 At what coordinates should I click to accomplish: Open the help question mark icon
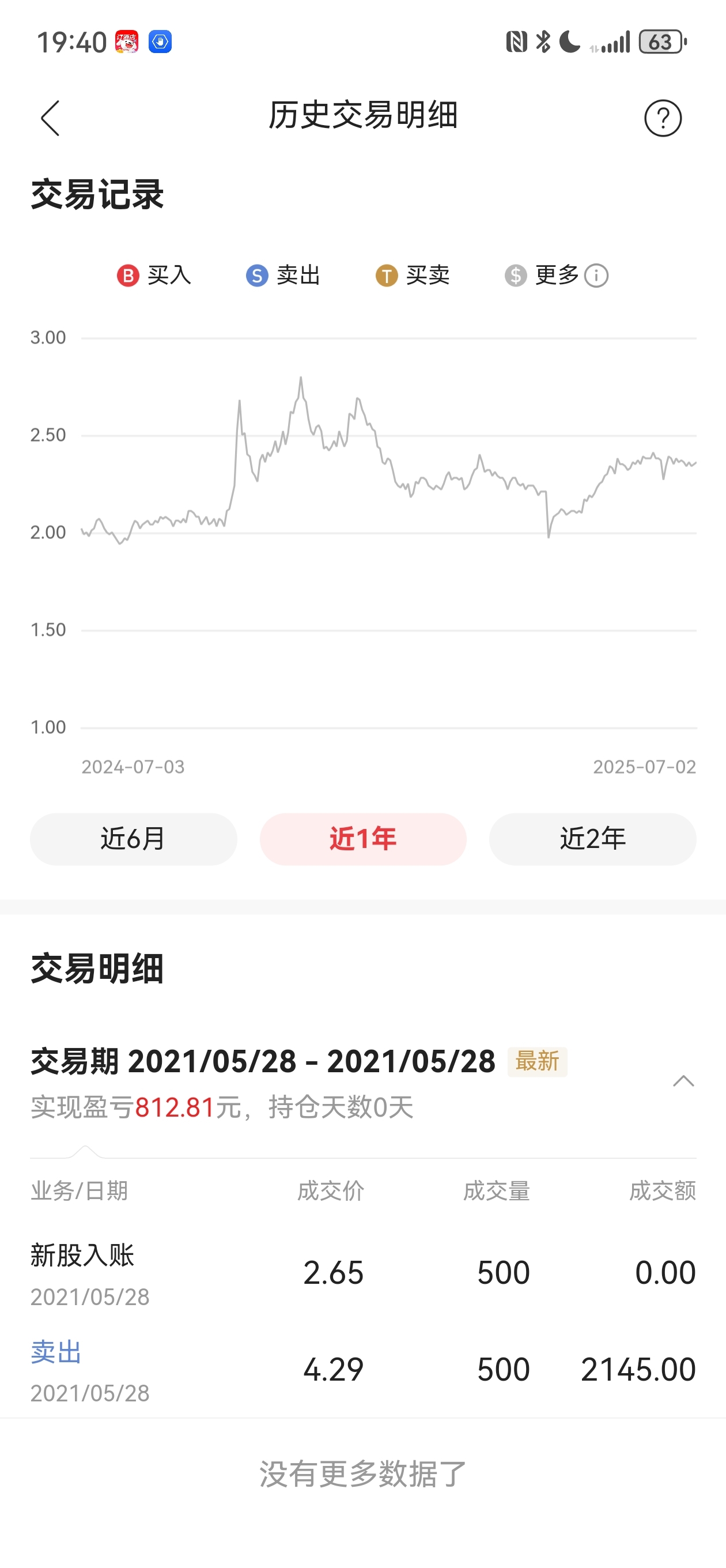pos(663,118)
